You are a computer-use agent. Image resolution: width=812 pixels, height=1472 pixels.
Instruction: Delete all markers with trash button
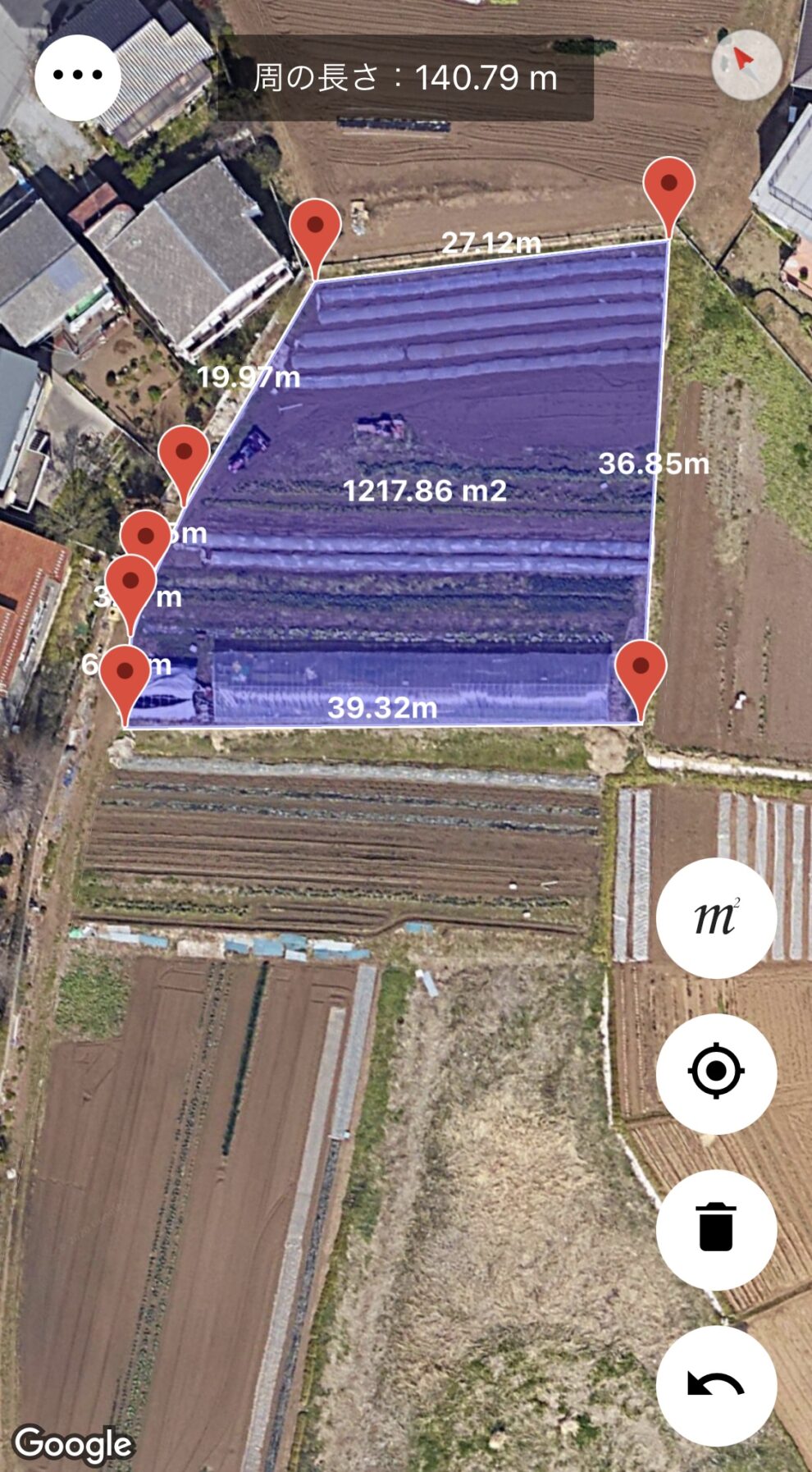tap(716, 1229)
